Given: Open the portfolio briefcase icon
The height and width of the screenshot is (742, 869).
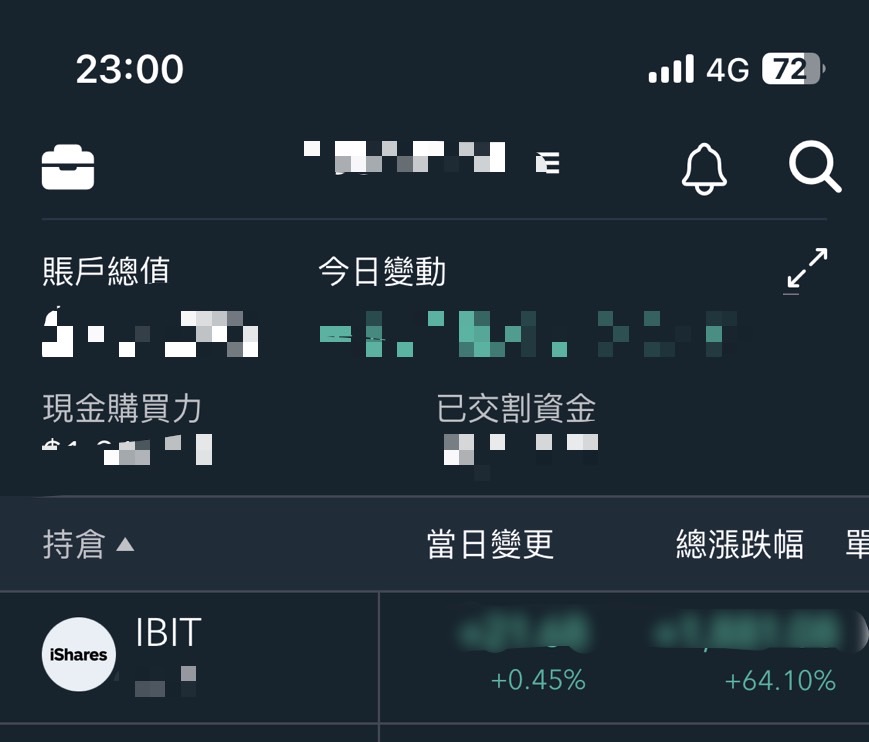Looking at the screenshot, I should point(68,168).
